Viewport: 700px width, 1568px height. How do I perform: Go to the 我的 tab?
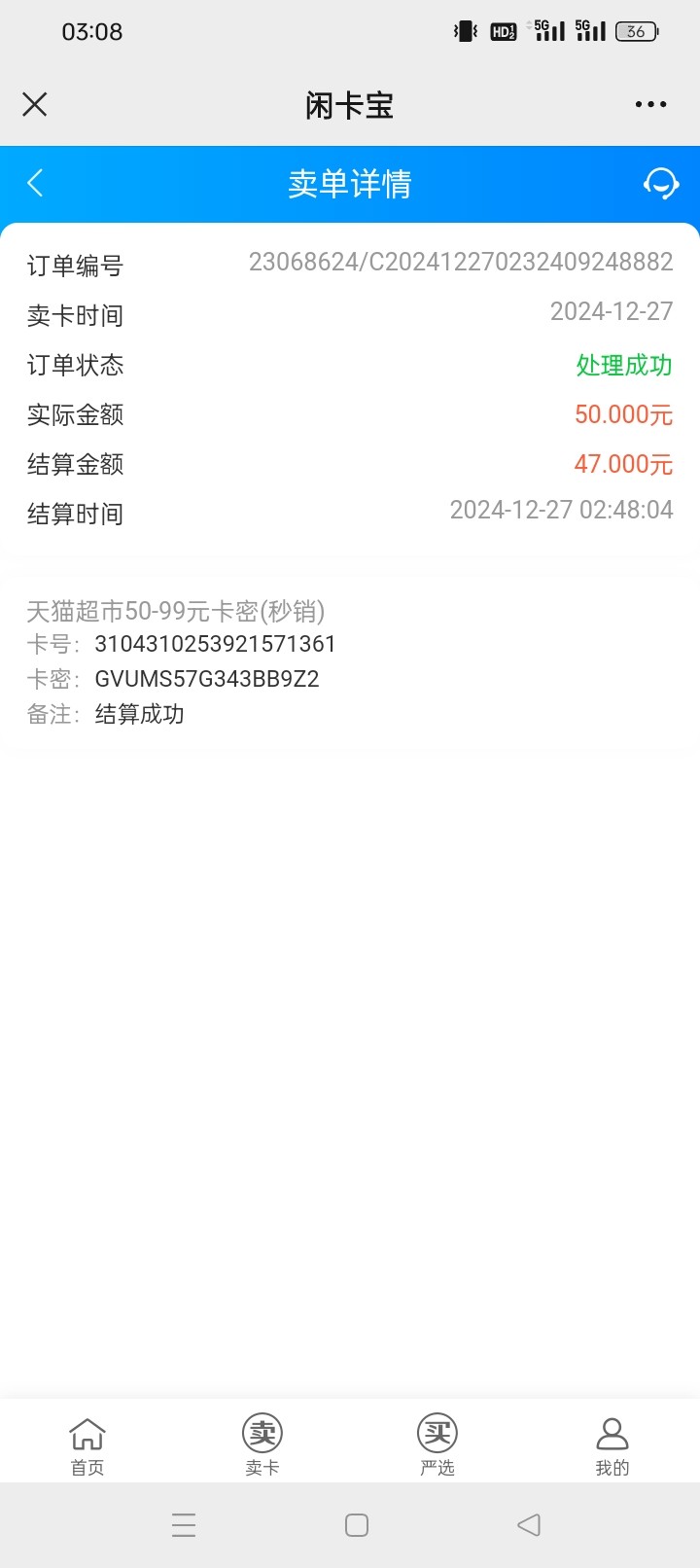[x=612, y=1446]
